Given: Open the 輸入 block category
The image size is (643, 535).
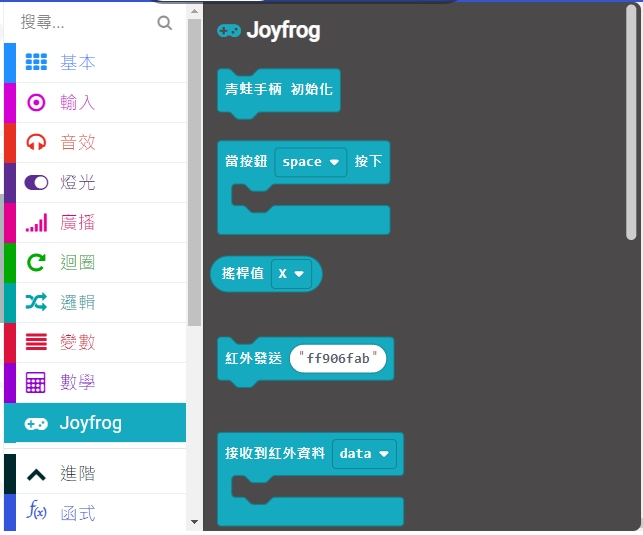Looking at the screenshot, I should pos(78,102).
